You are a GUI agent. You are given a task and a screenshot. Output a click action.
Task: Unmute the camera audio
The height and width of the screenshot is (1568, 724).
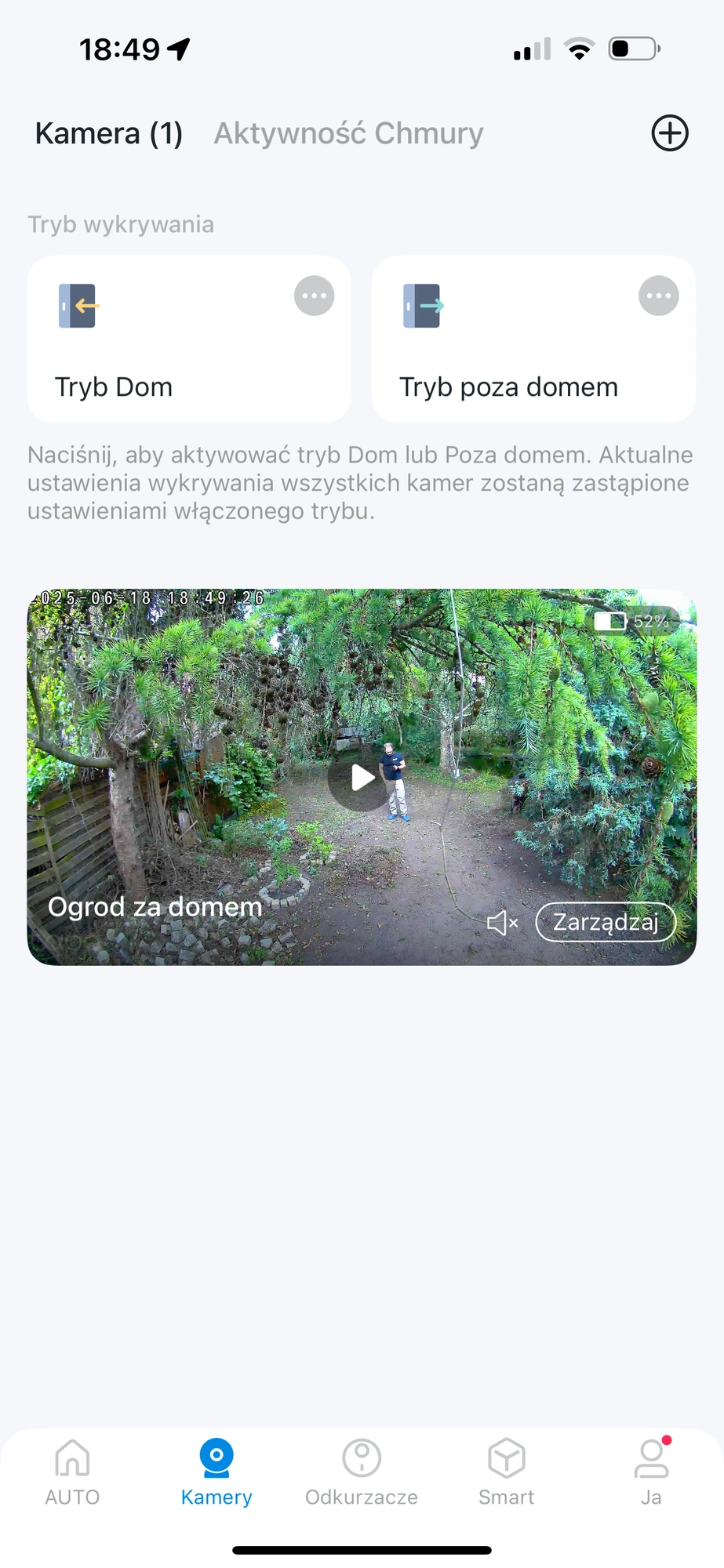(502, 923)
